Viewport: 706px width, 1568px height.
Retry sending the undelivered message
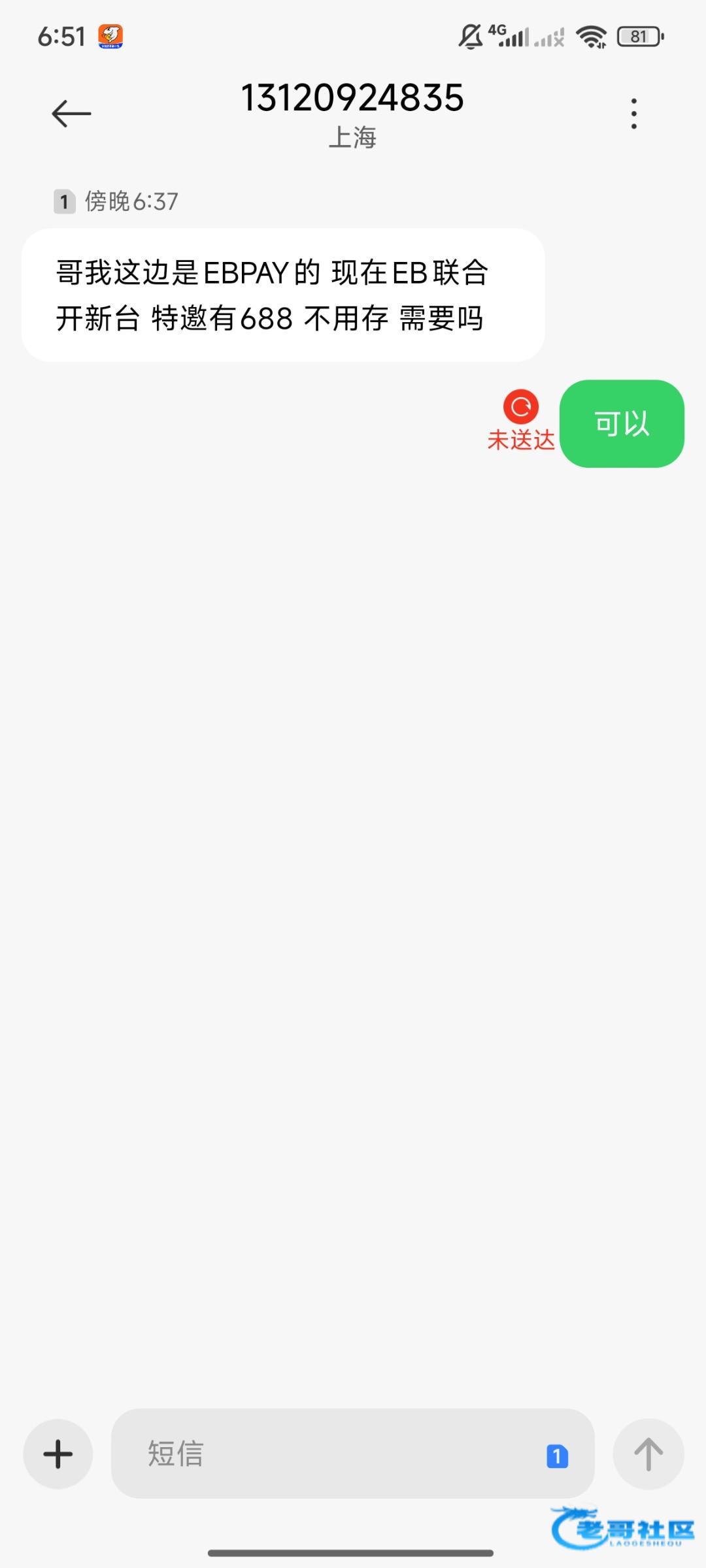pos(521,406)
